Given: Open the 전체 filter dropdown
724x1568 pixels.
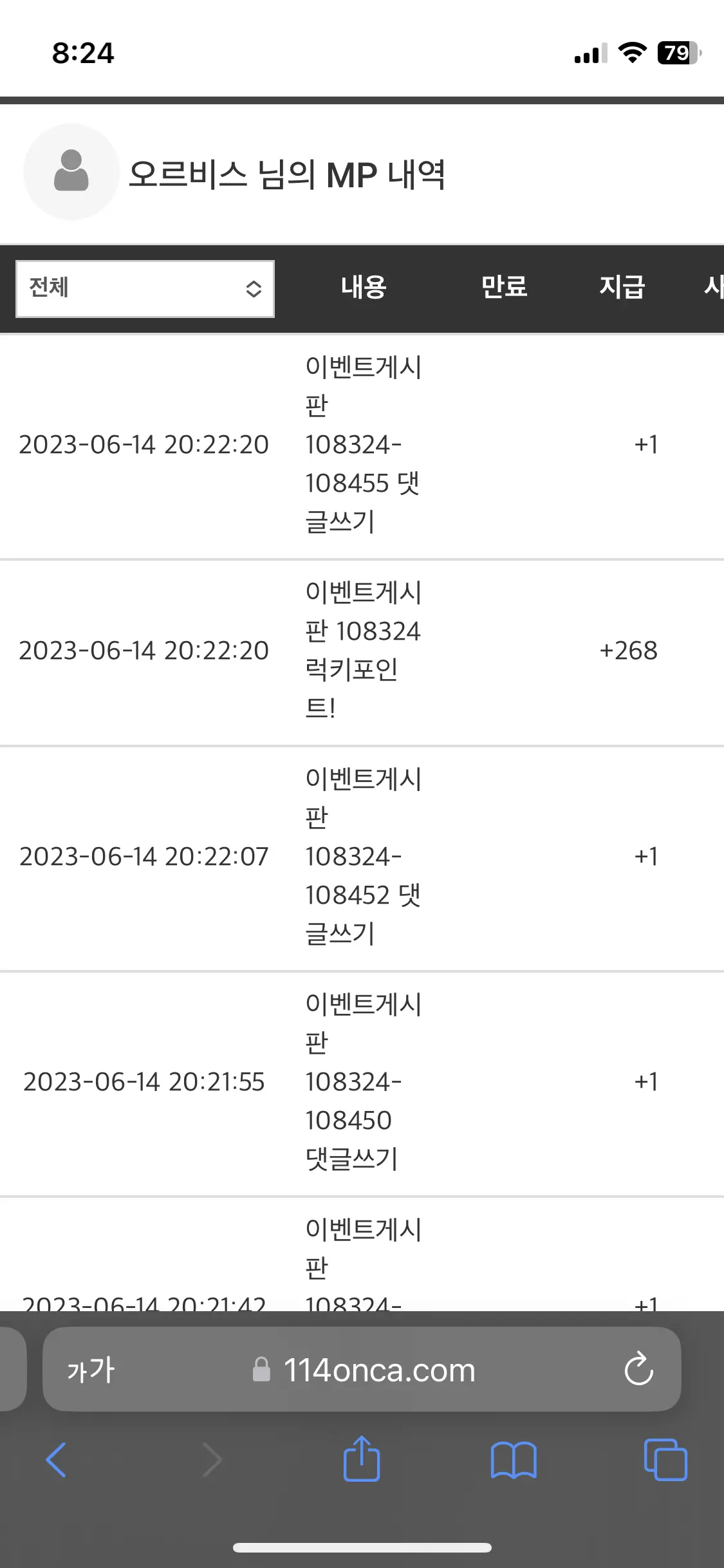Looking at the screenshot, I should click(145, 288).
